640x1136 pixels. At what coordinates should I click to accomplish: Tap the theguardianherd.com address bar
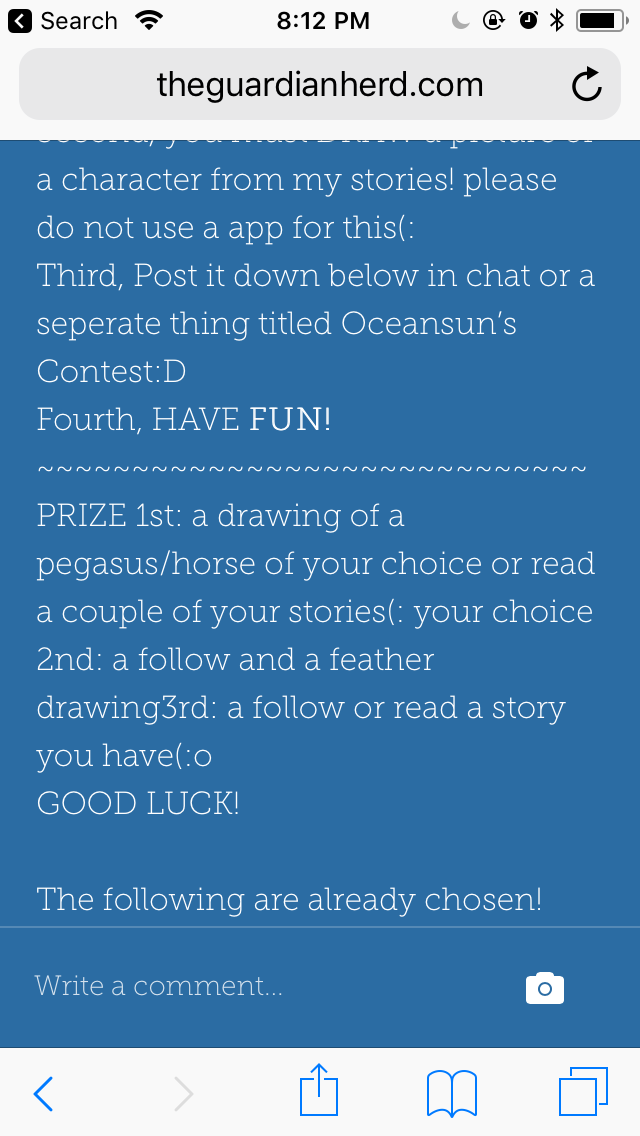[320, 85]
